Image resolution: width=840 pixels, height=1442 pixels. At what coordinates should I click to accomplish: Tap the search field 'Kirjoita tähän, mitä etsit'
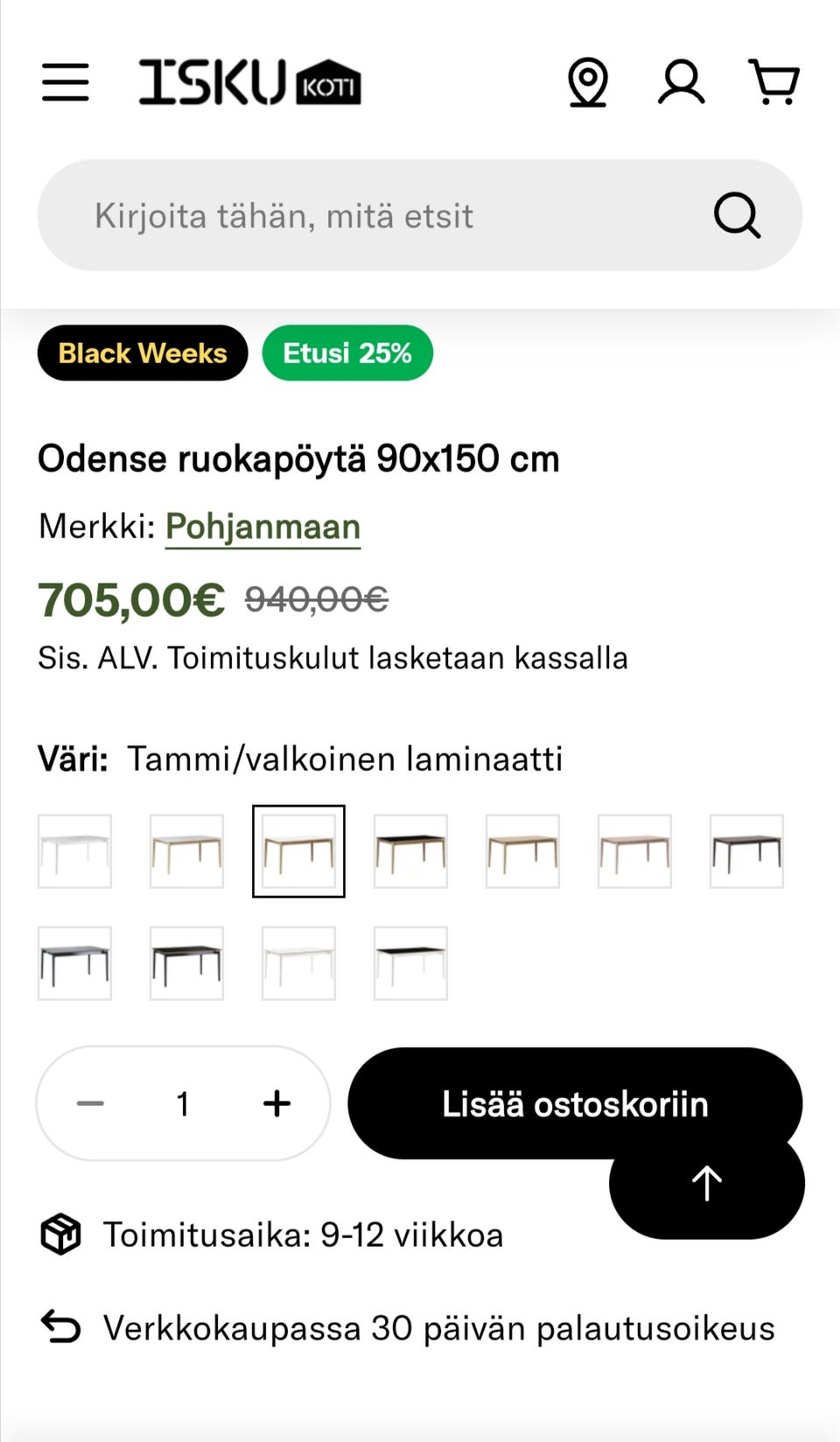tap(376, 215)
